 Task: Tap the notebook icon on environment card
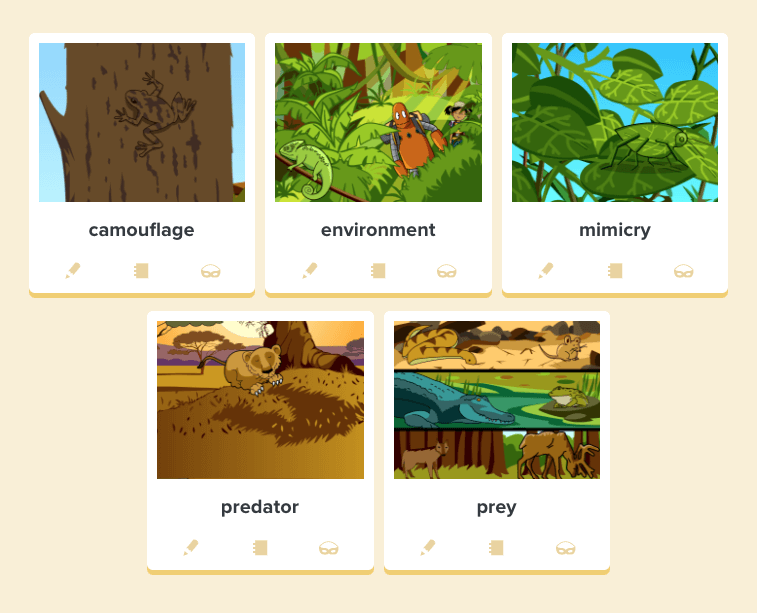pyautogui.click(x=378, y=271)
